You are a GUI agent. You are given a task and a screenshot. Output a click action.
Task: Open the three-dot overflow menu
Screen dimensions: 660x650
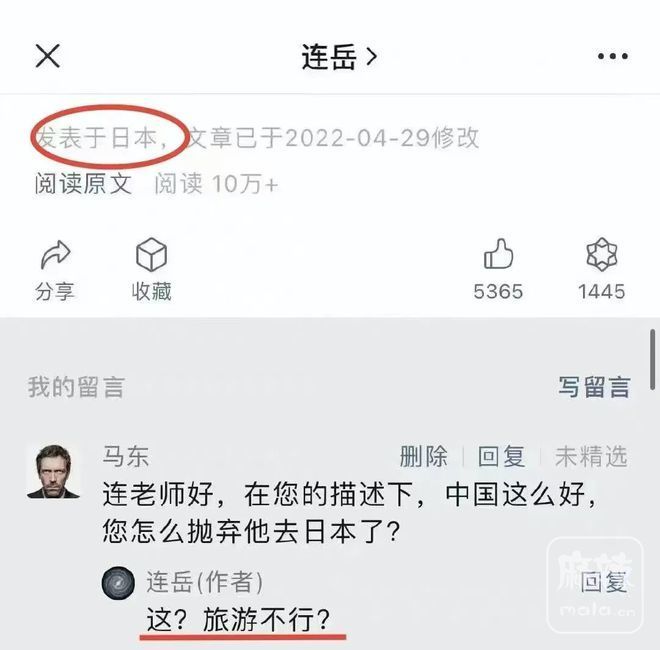pos(612,57)
